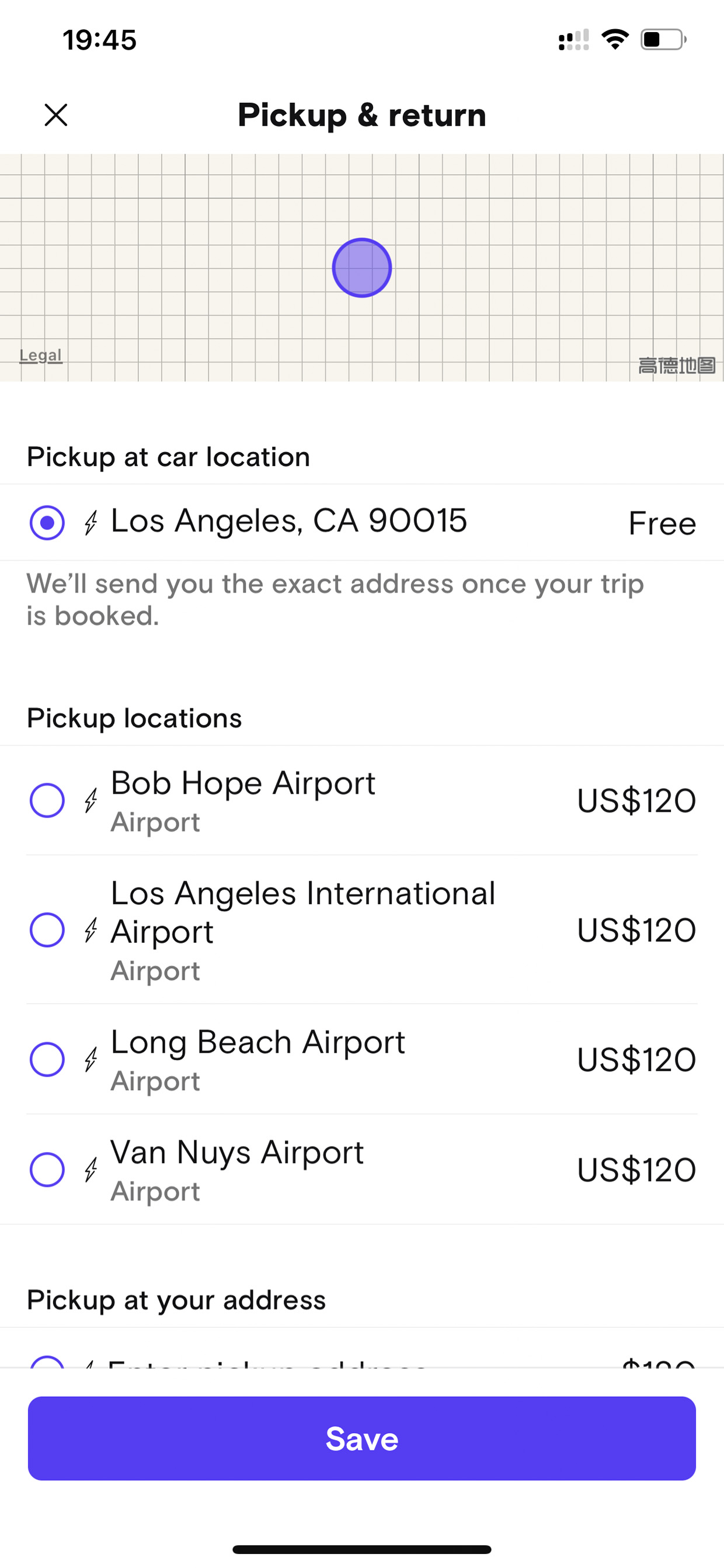724x1568 pixels.
Task: Choose Bob Hope Airport pickup
Action: click(362, 800)
